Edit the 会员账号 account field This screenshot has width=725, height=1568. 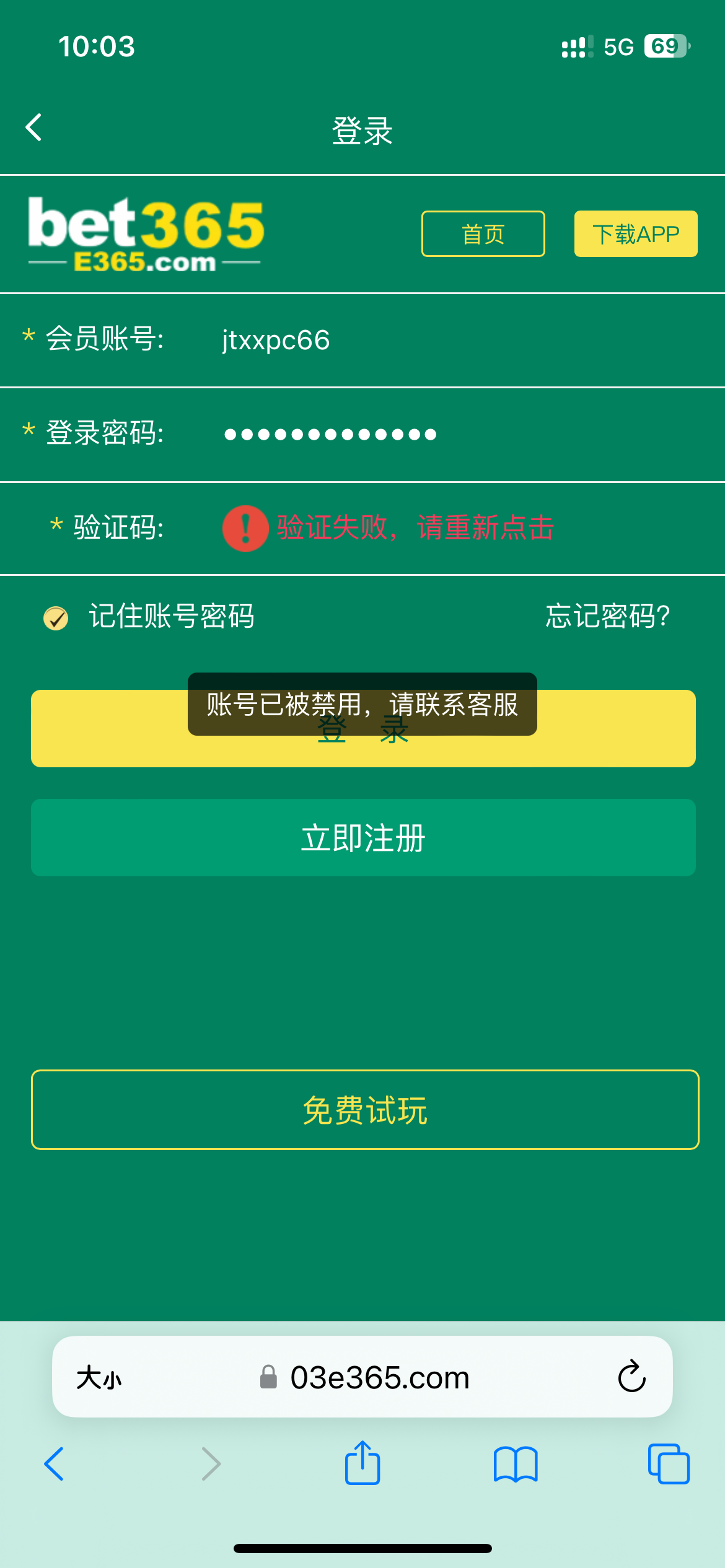[434, 341]
